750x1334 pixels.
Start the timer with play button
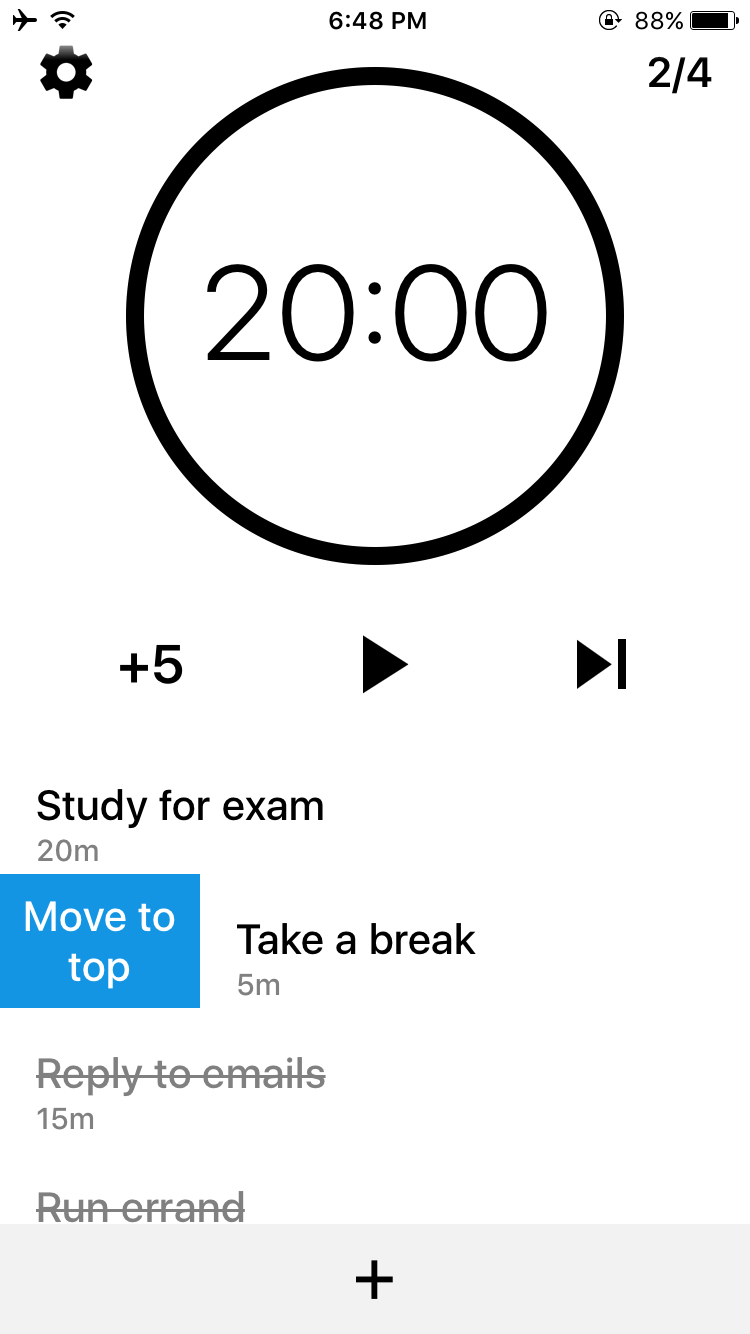[x=382, y=664]
